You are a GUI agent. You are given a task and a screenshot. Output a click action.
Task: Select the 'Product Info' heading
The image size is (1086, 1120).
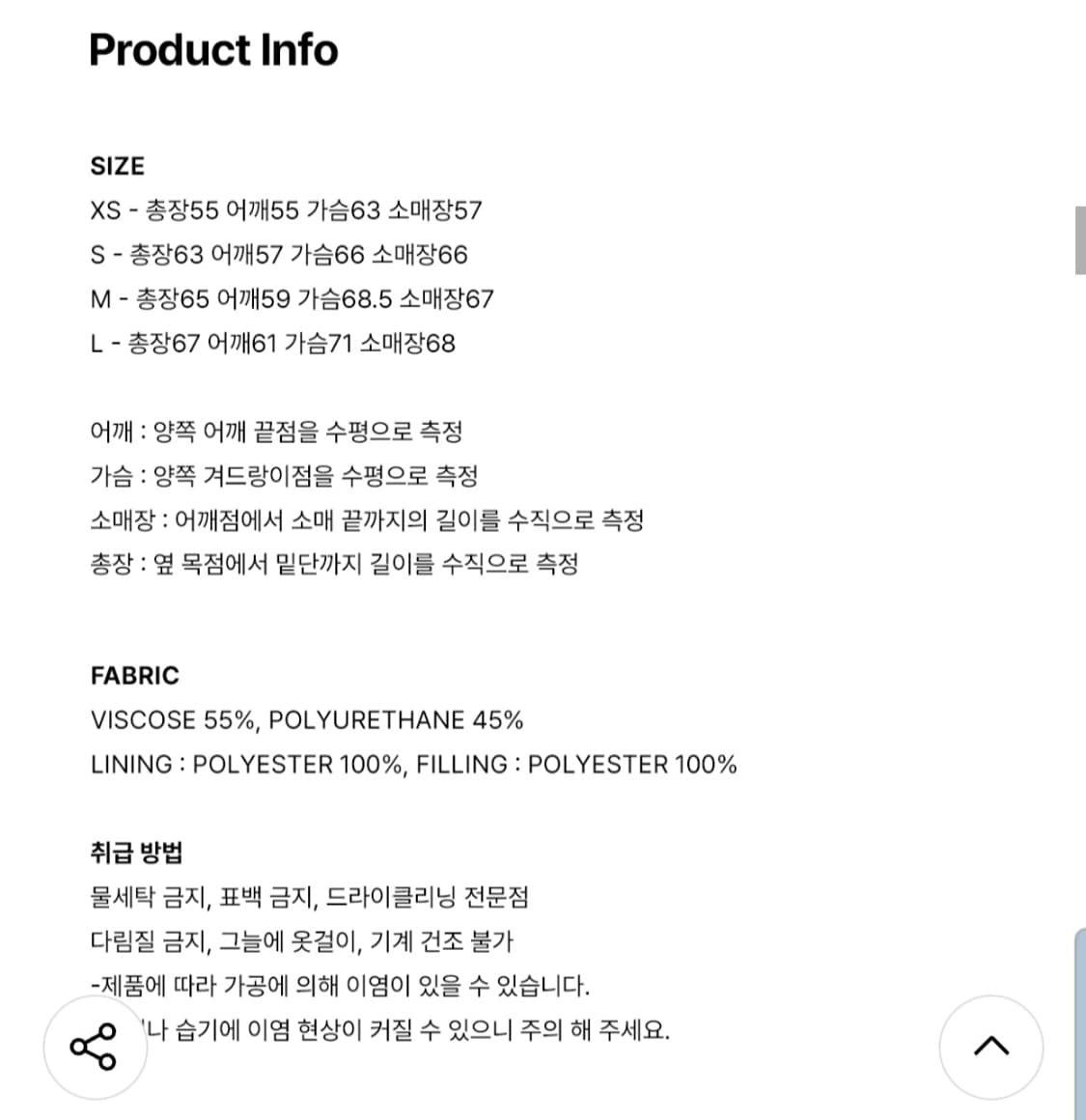click(213, 50)
